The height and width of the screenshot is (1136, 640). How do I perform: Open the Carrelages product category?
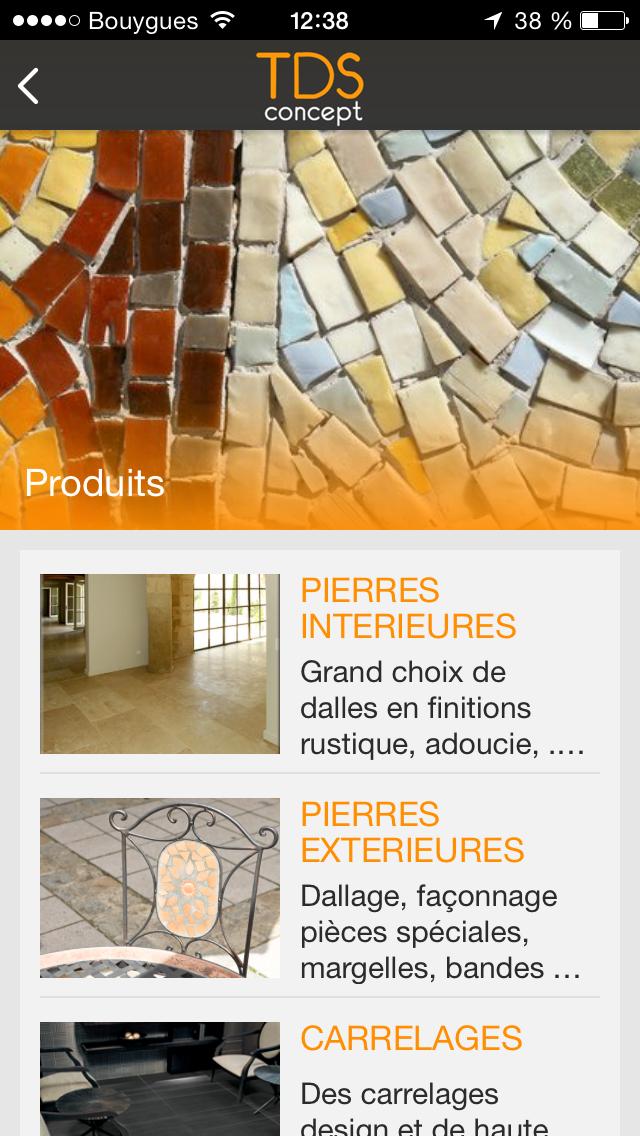(x=411, y=1039)
